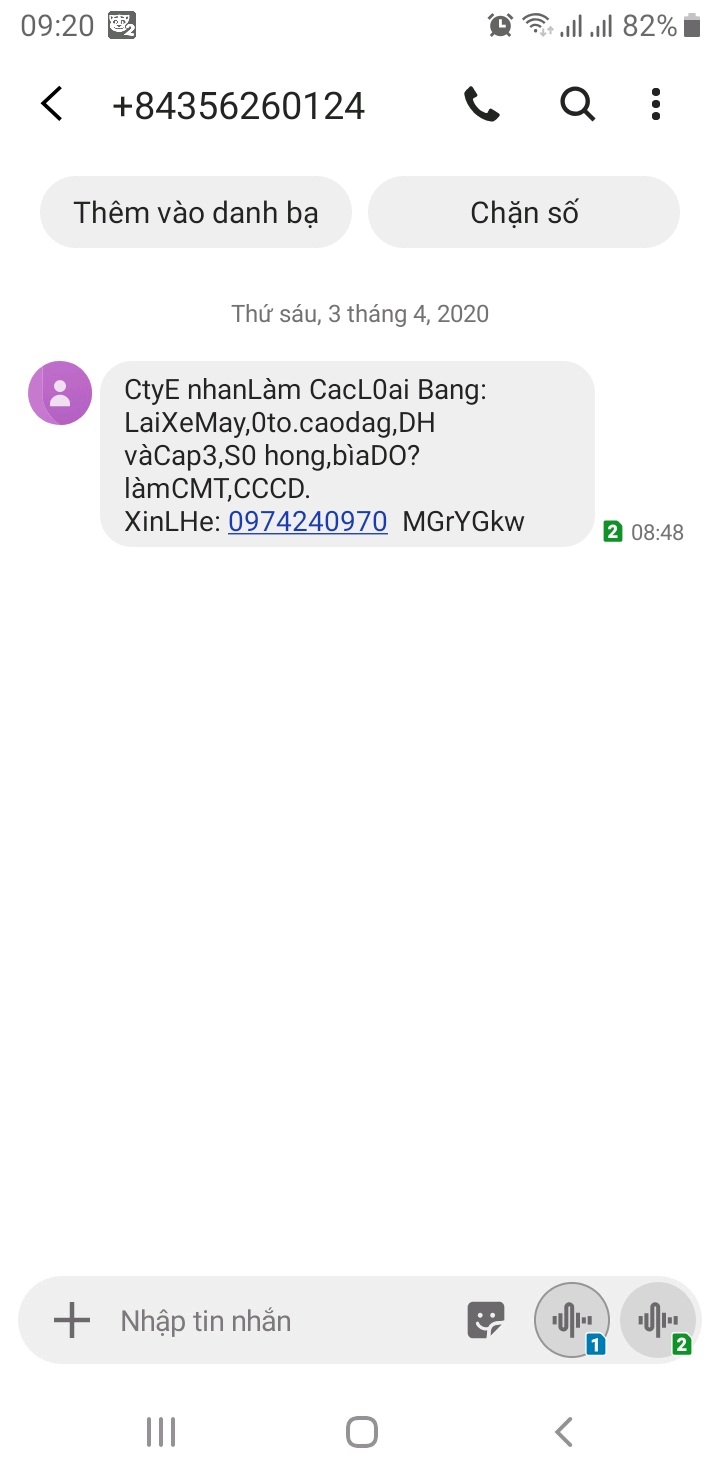Open recent apps from the navigation bar

pyautogui.click(x=161, y=1432)
